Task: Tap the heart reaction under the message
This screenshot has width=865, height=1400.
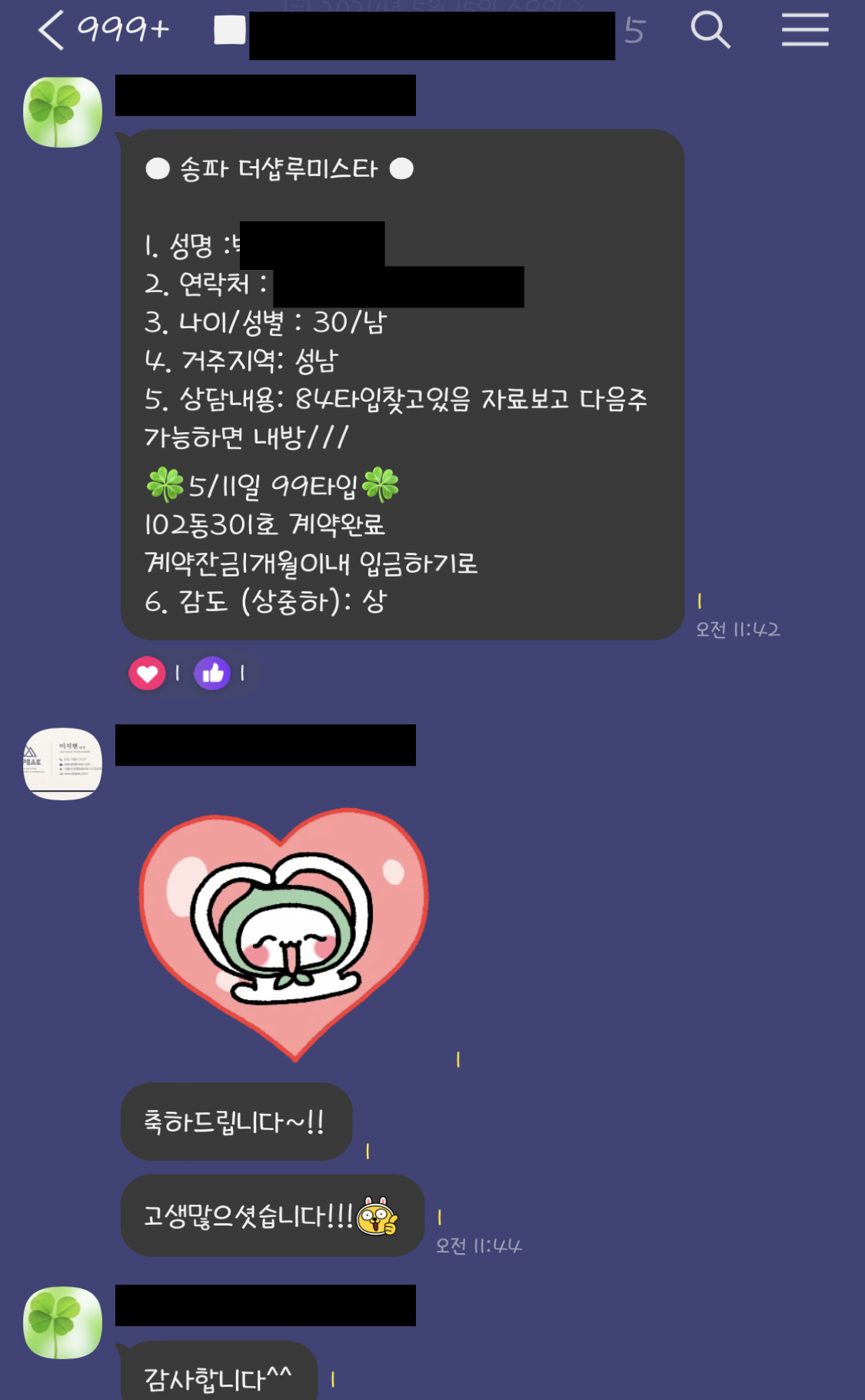Action: (x=147, y=673)
